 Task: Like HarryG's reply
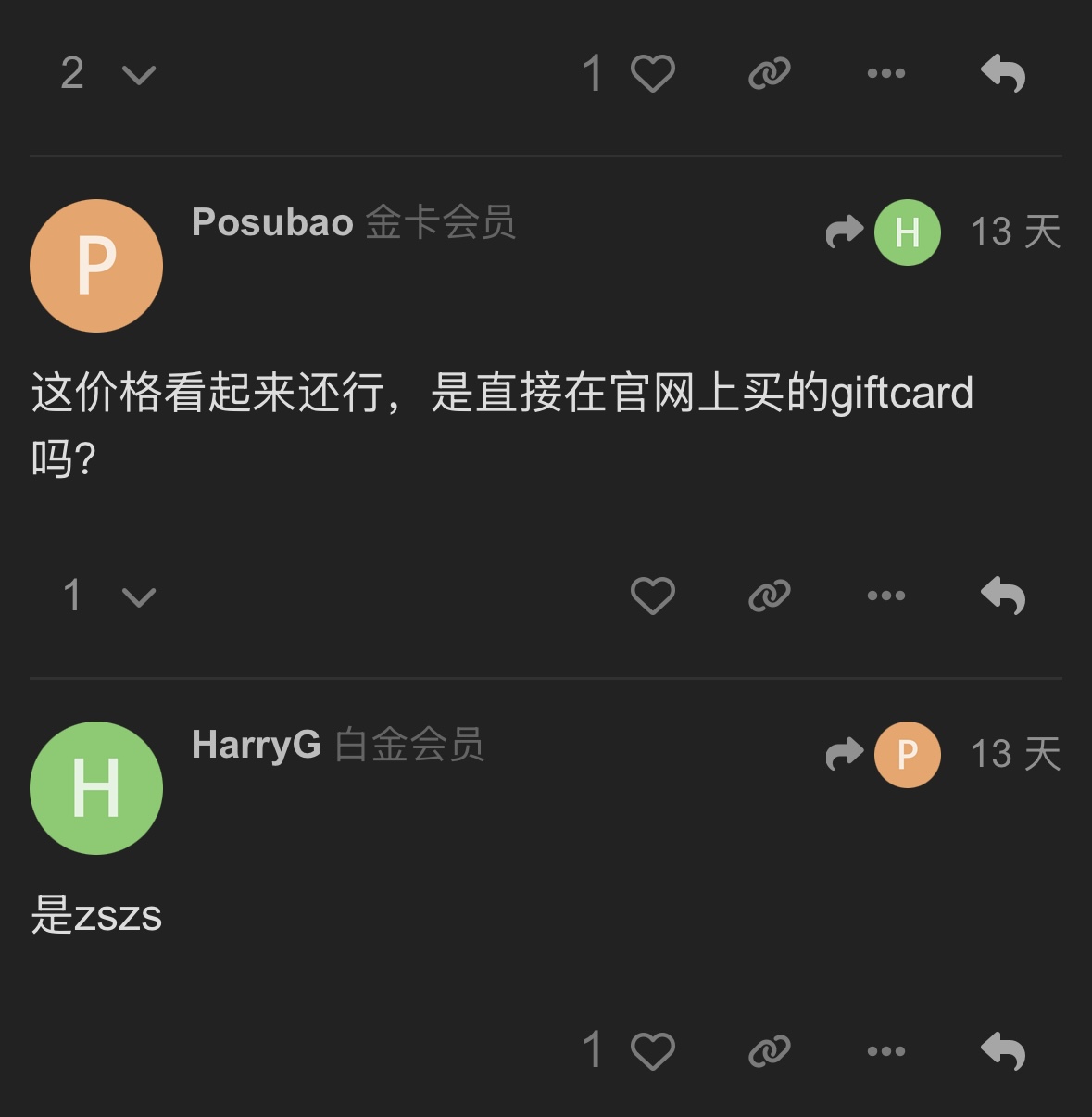click(x=652, y=1051)
